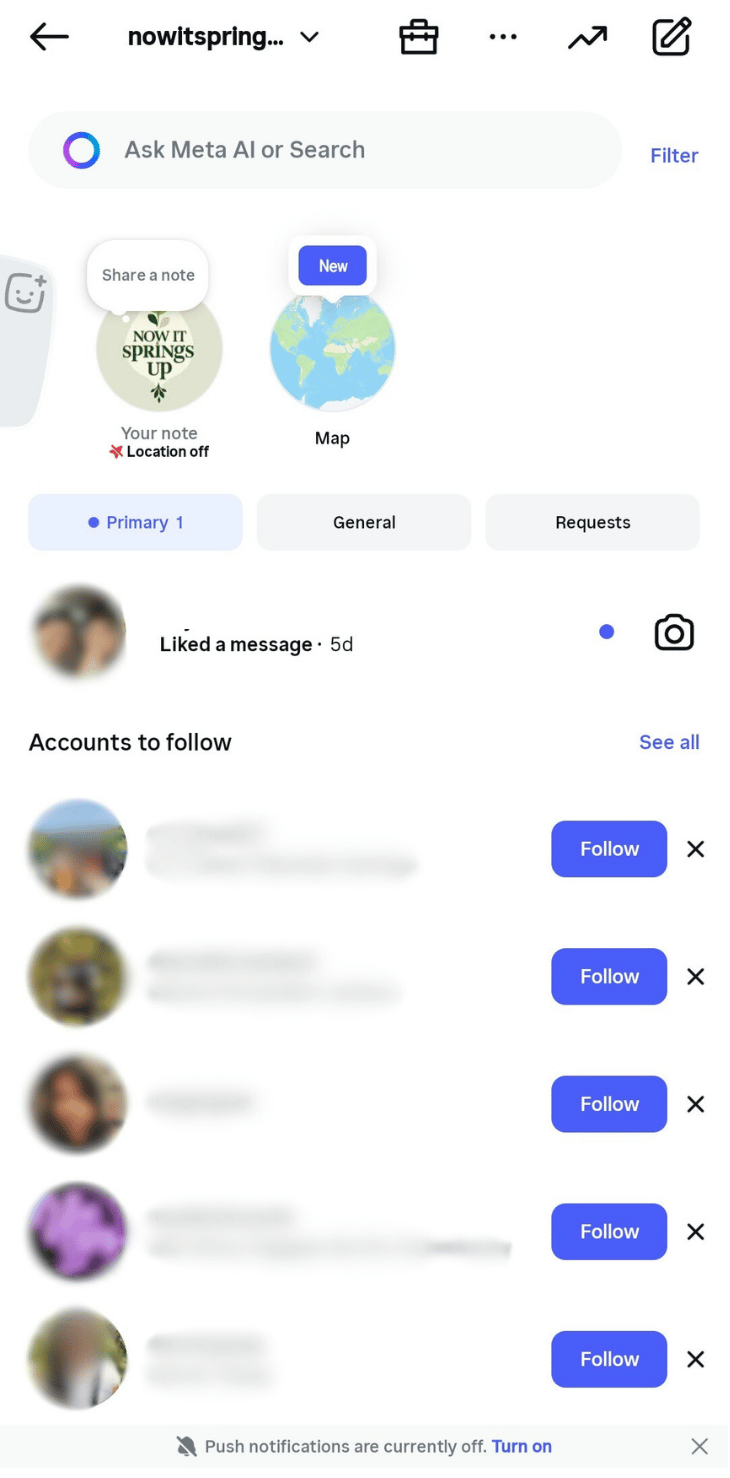Open the professional tools briefcase icon
This screenshot has height=1478, width=730.
(x=418, y=38)
